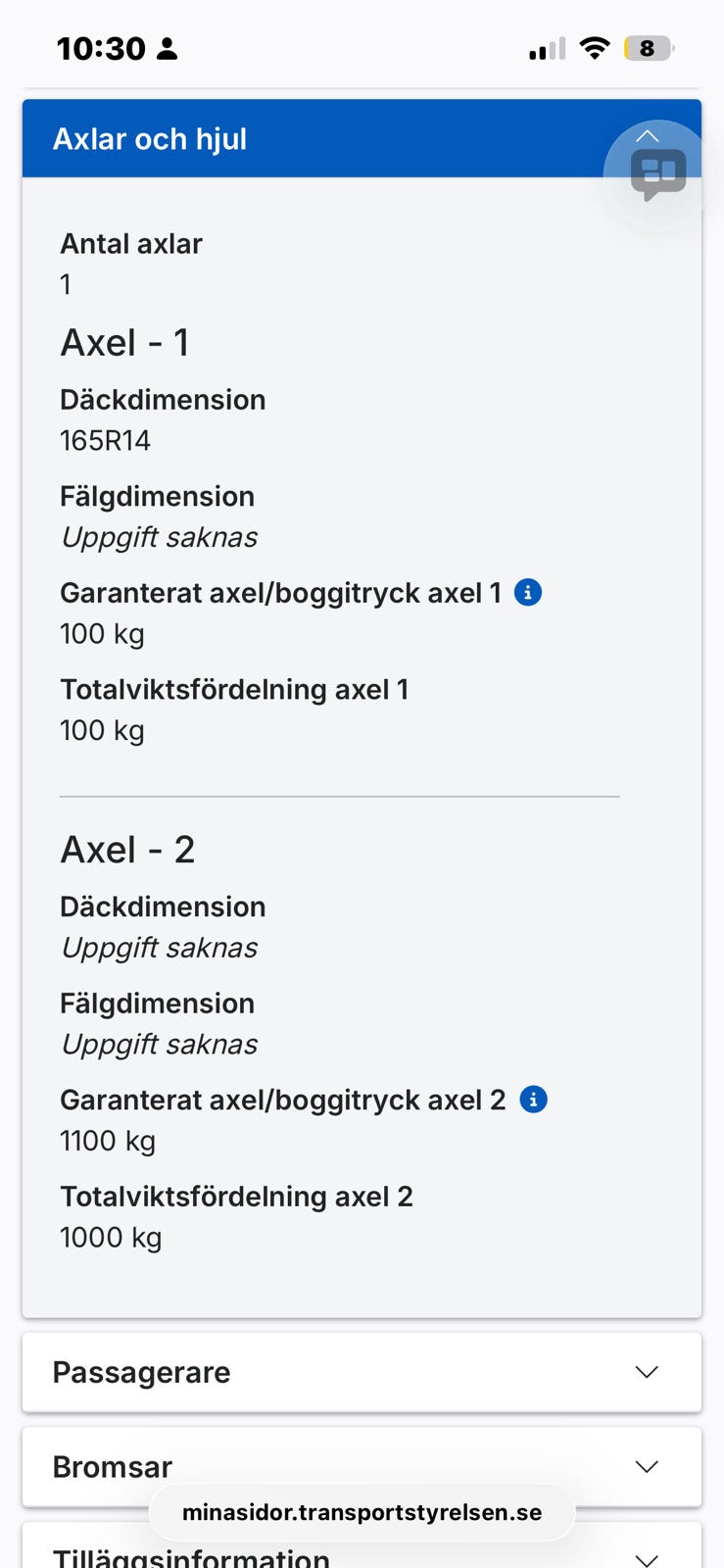
Task: Open info tooltip for axel/boggitryck axel 2
Action: coord(533,1099)
